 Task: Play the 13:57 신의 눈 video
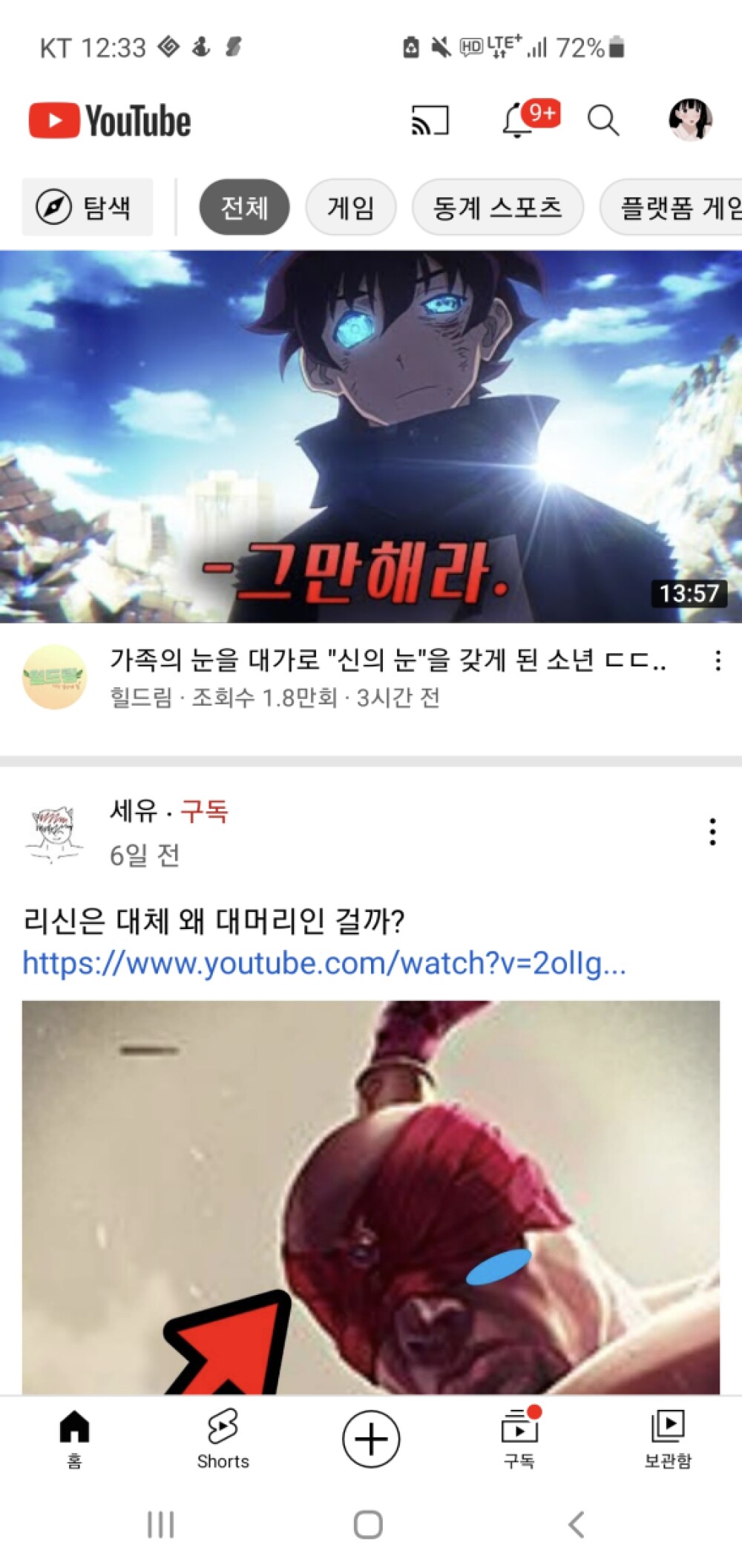(x=371, y=436)
